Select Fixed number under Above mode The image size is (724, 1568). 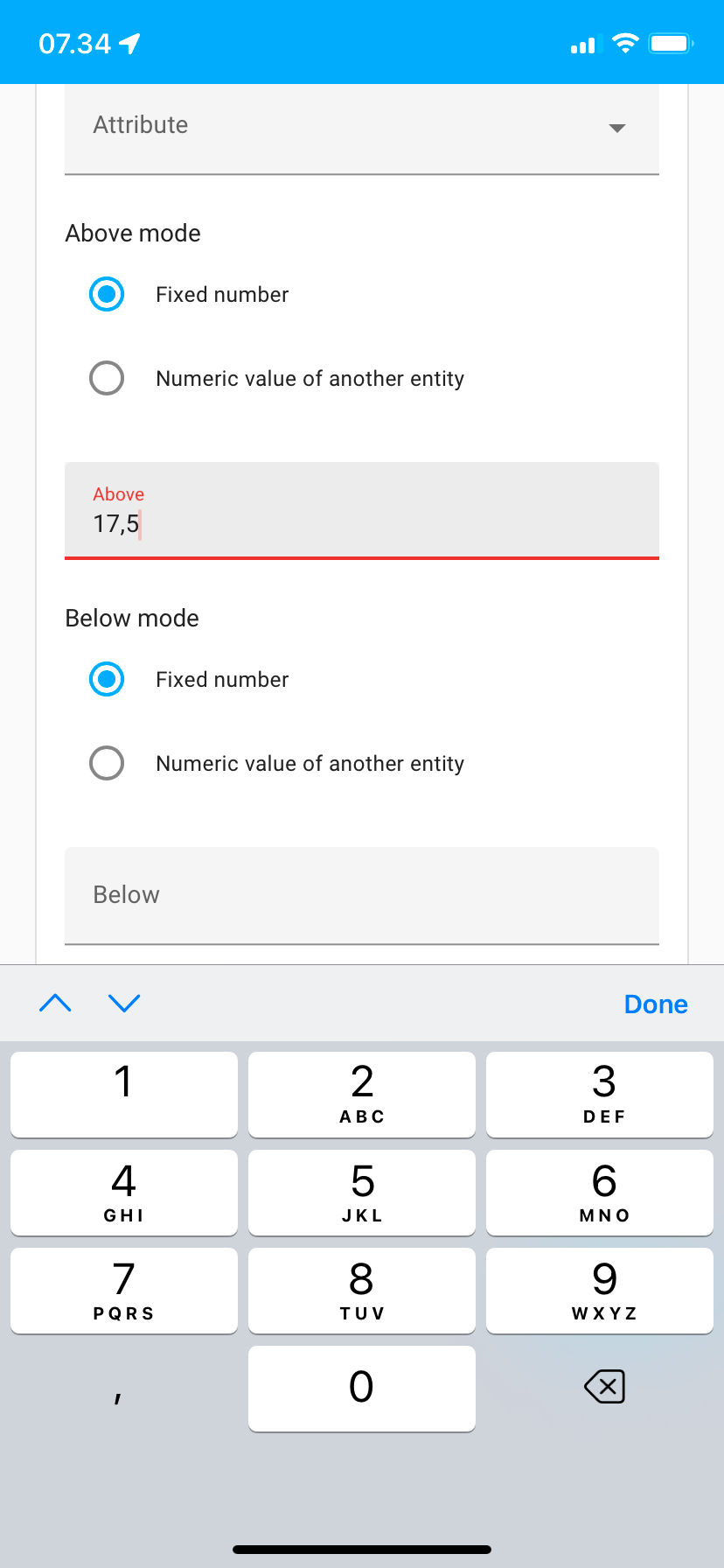[107, 294]
